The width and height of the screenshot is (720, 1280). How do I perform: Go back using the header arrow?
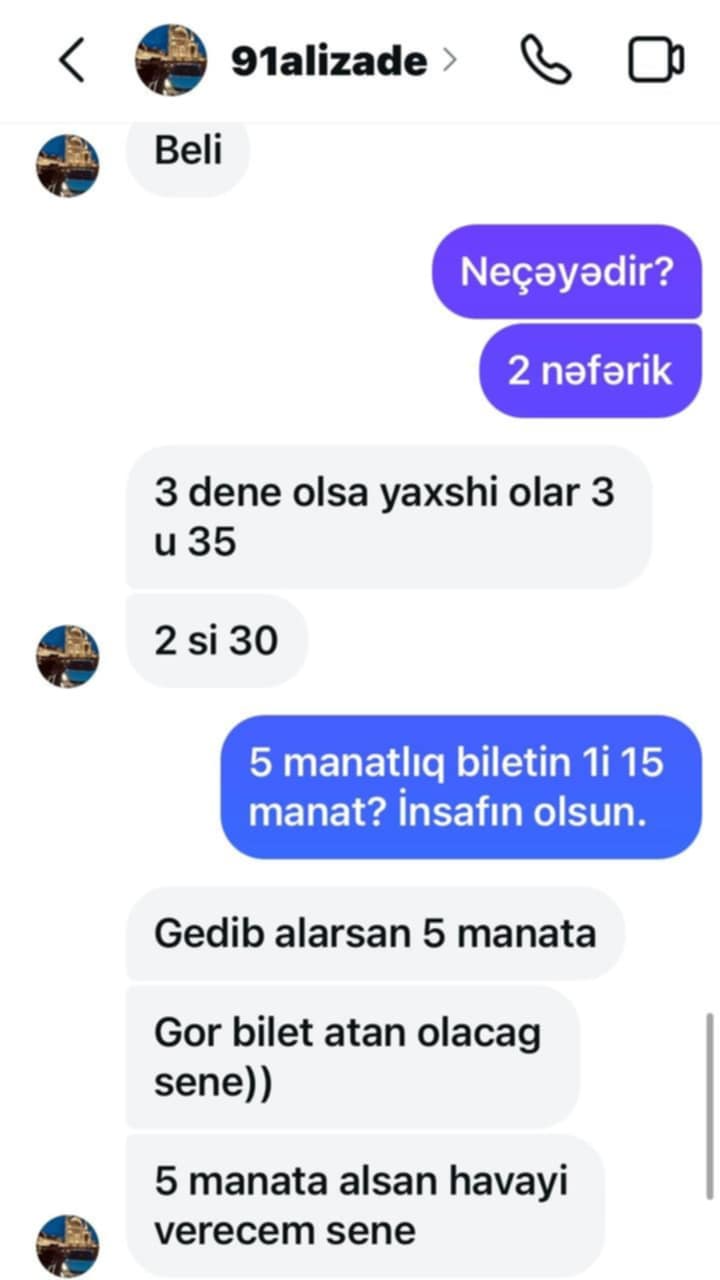[x=71, y=61]
